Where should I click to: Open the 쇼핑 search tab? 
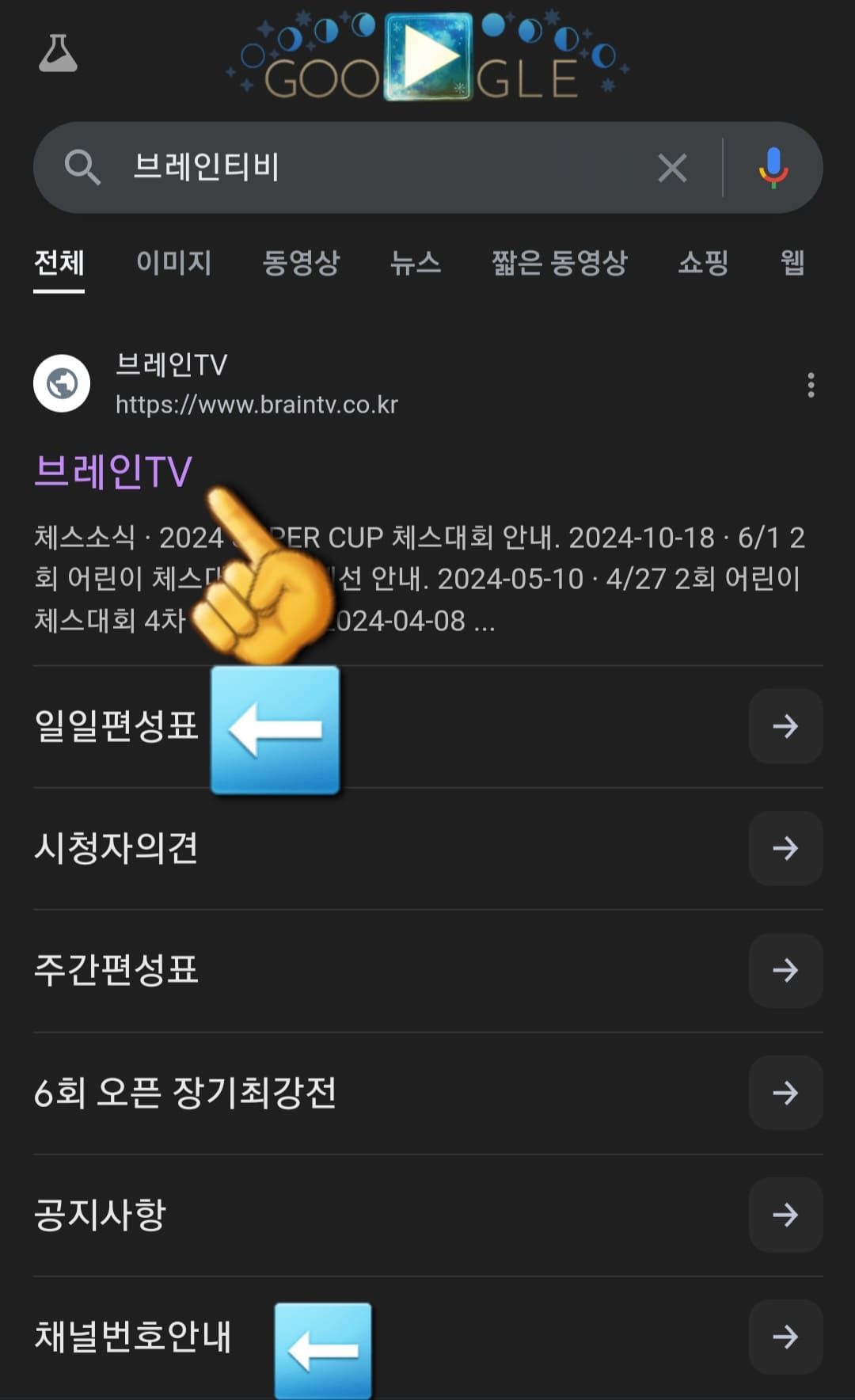(x=703, y=264)
